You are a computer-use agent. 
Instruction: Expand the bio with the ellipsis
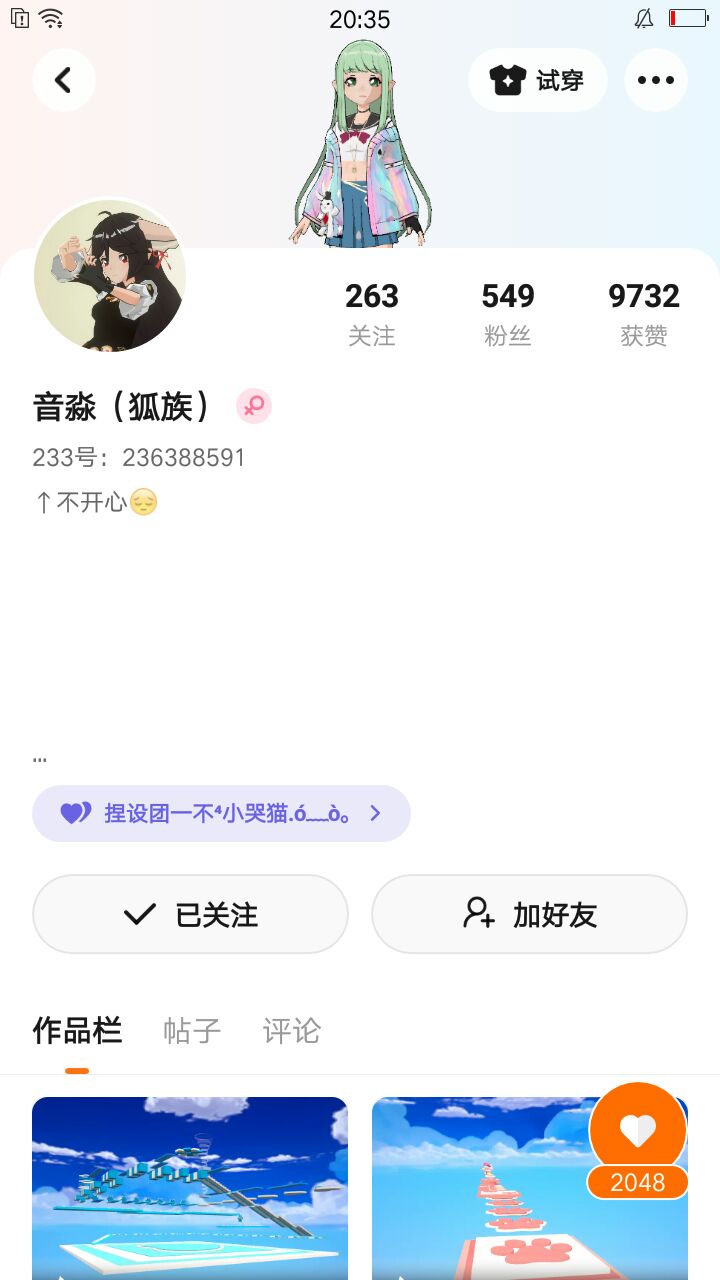pyautogui.click(x=40, y=758)
